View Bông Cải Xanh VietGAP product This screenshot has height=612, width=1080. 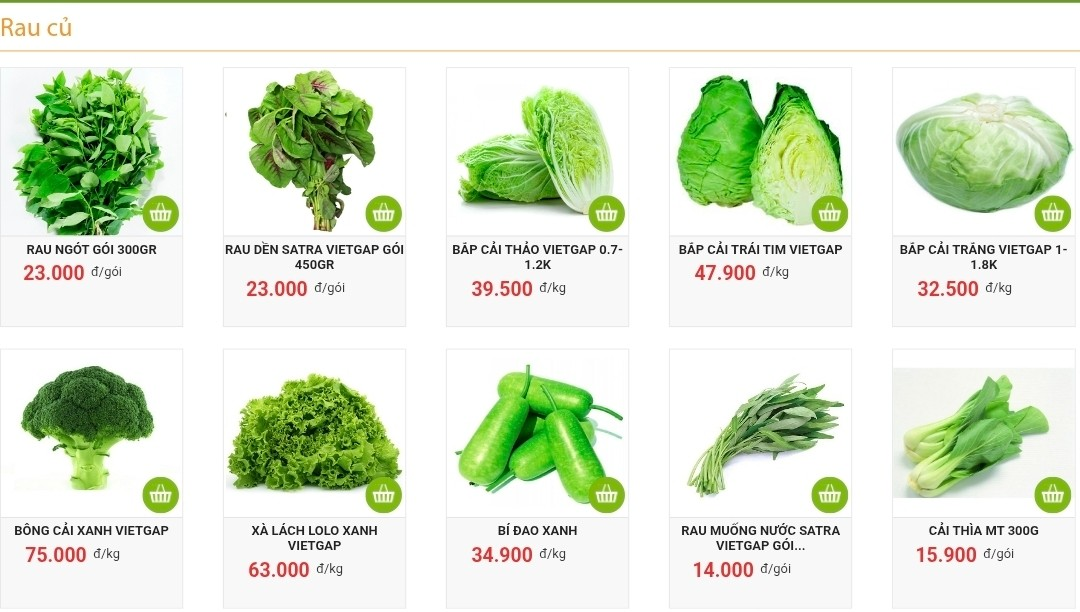pos(91,531)
